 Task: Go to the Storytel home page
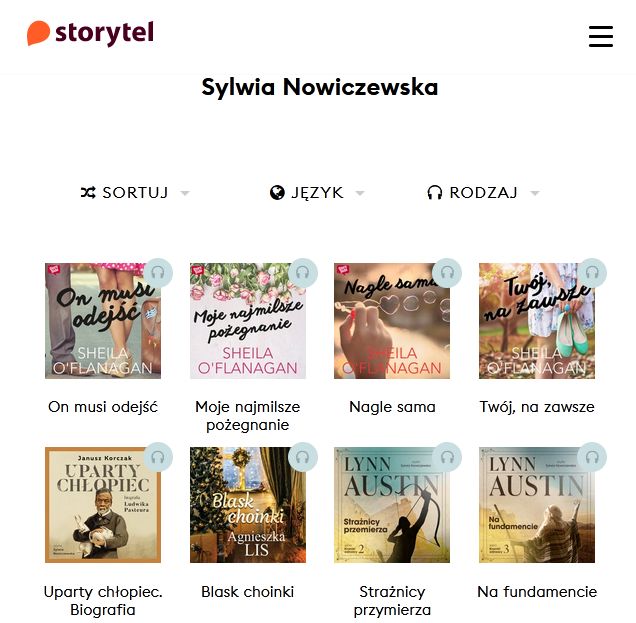[91, 34]
